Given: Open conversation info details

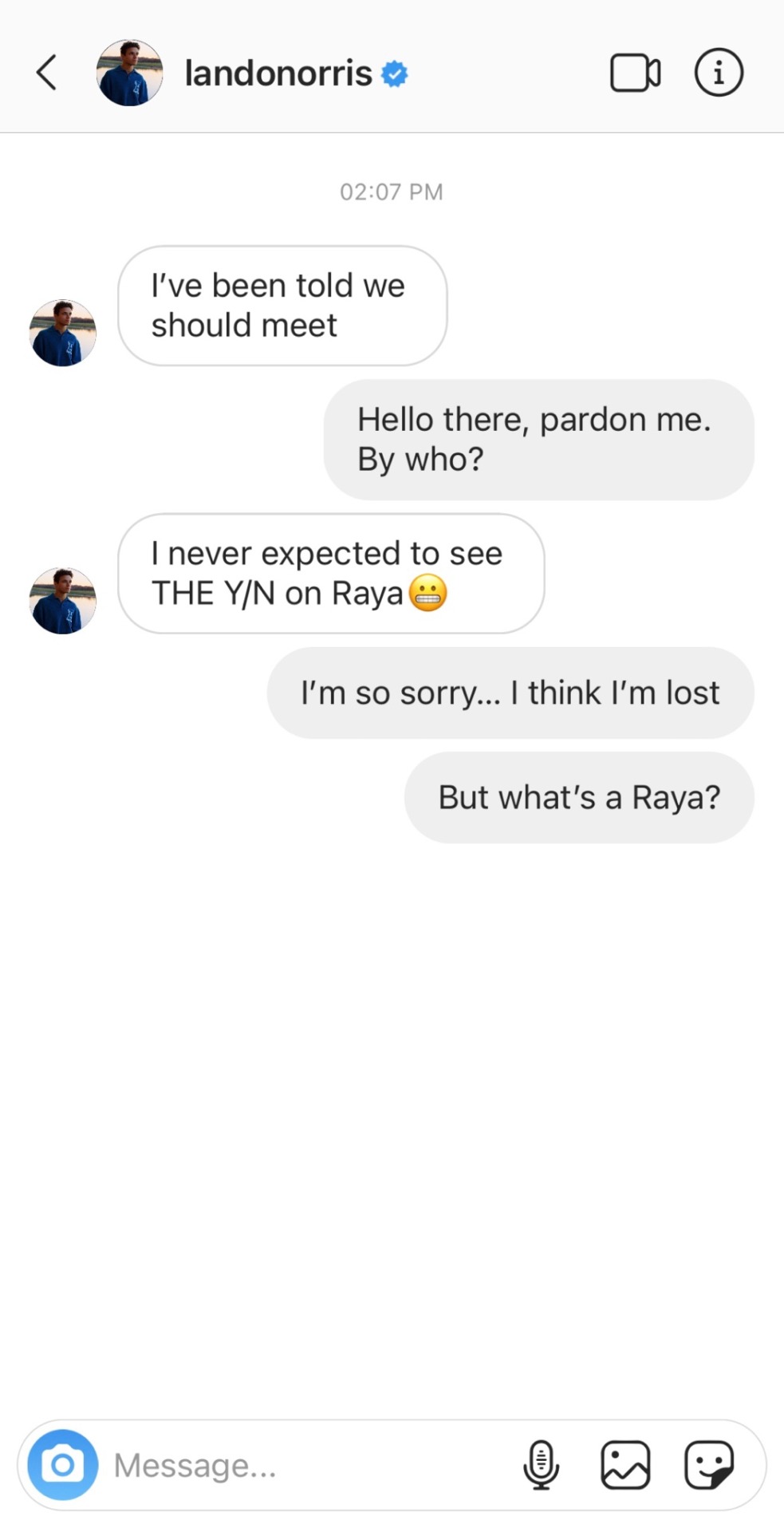Looking at the screenshot, I should 719,73.
